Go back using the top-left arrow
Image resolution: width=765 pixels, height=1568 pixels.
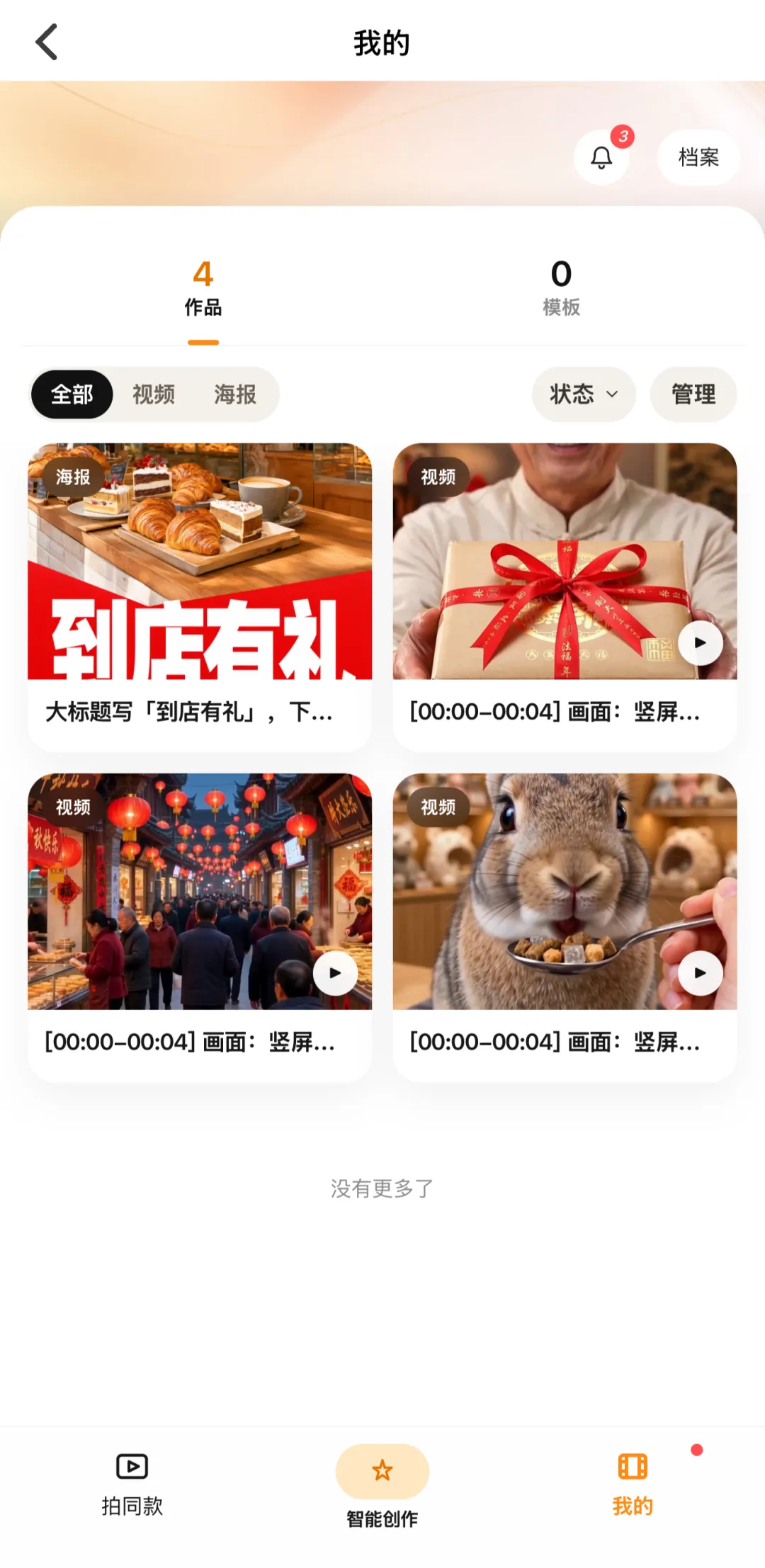tap(47, 42)
